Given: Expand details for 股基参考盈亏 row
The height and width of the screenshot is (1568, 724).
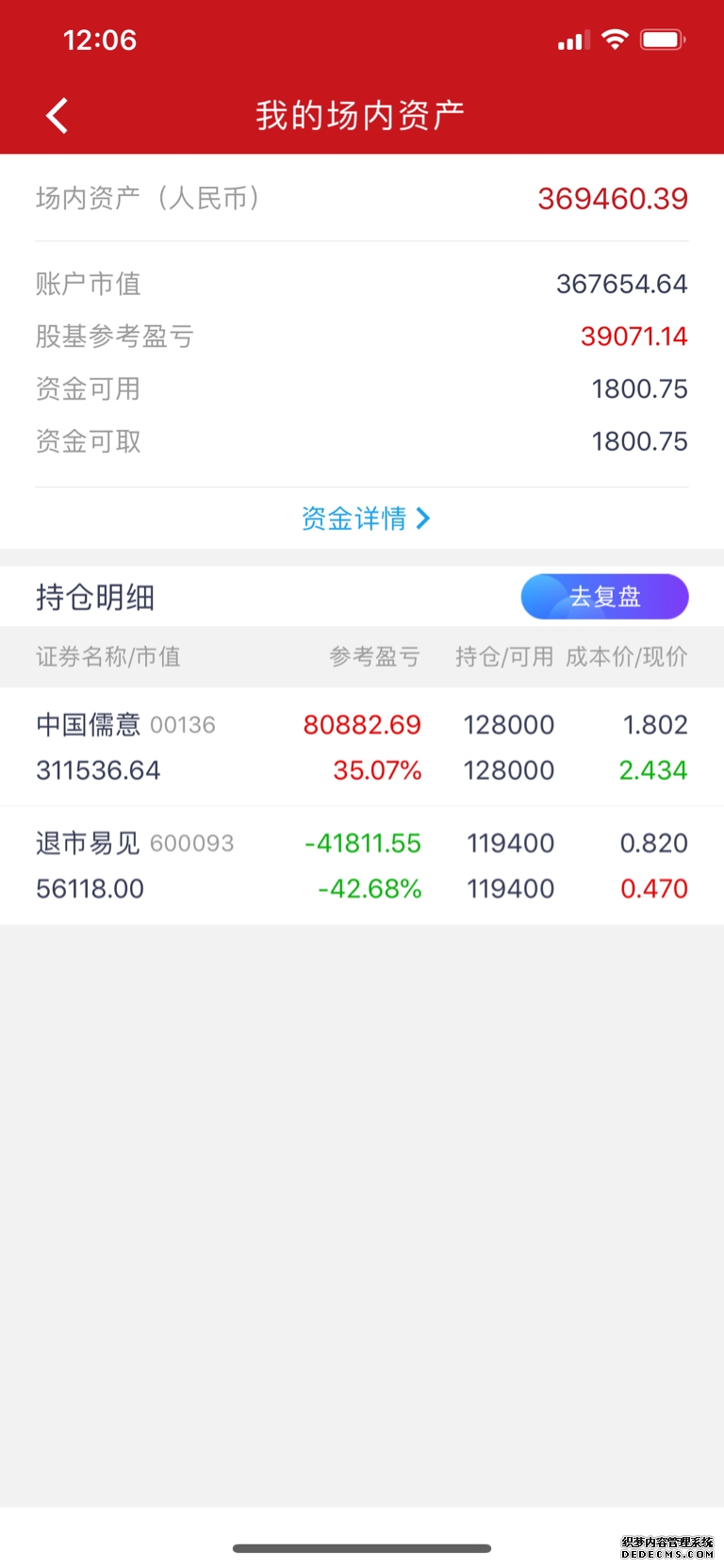Looking at the screenshot, I should click(x=362, y=337).
